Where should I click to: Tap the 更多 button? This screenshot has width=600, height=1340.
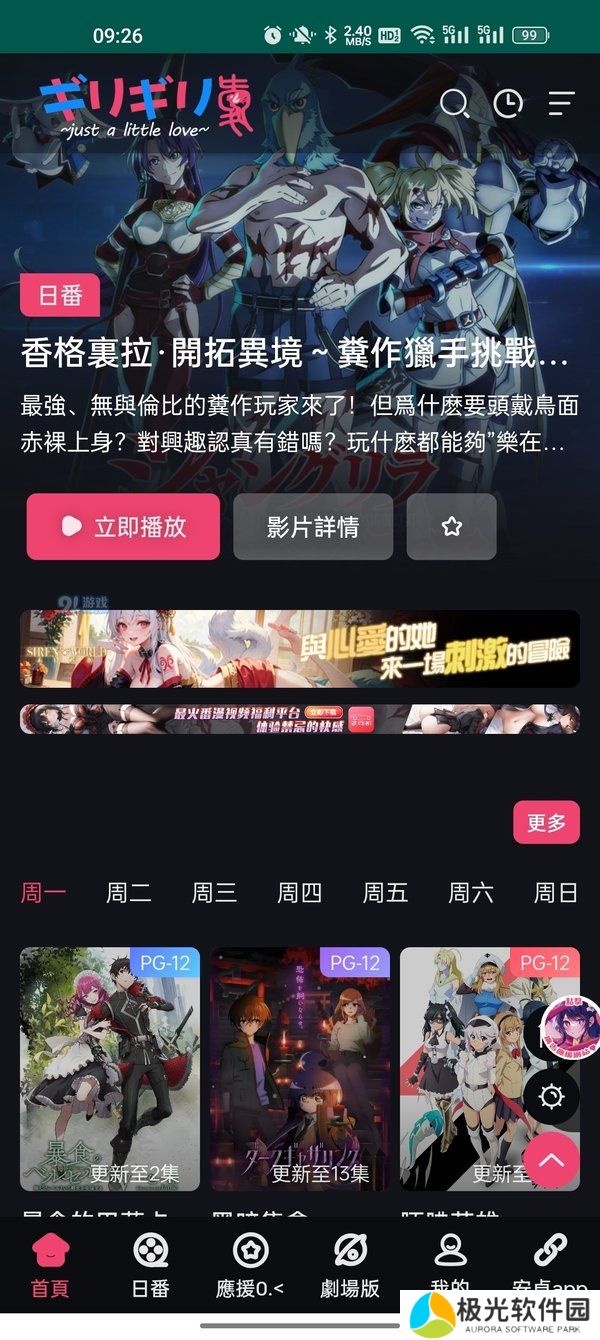tap(546, 822)
